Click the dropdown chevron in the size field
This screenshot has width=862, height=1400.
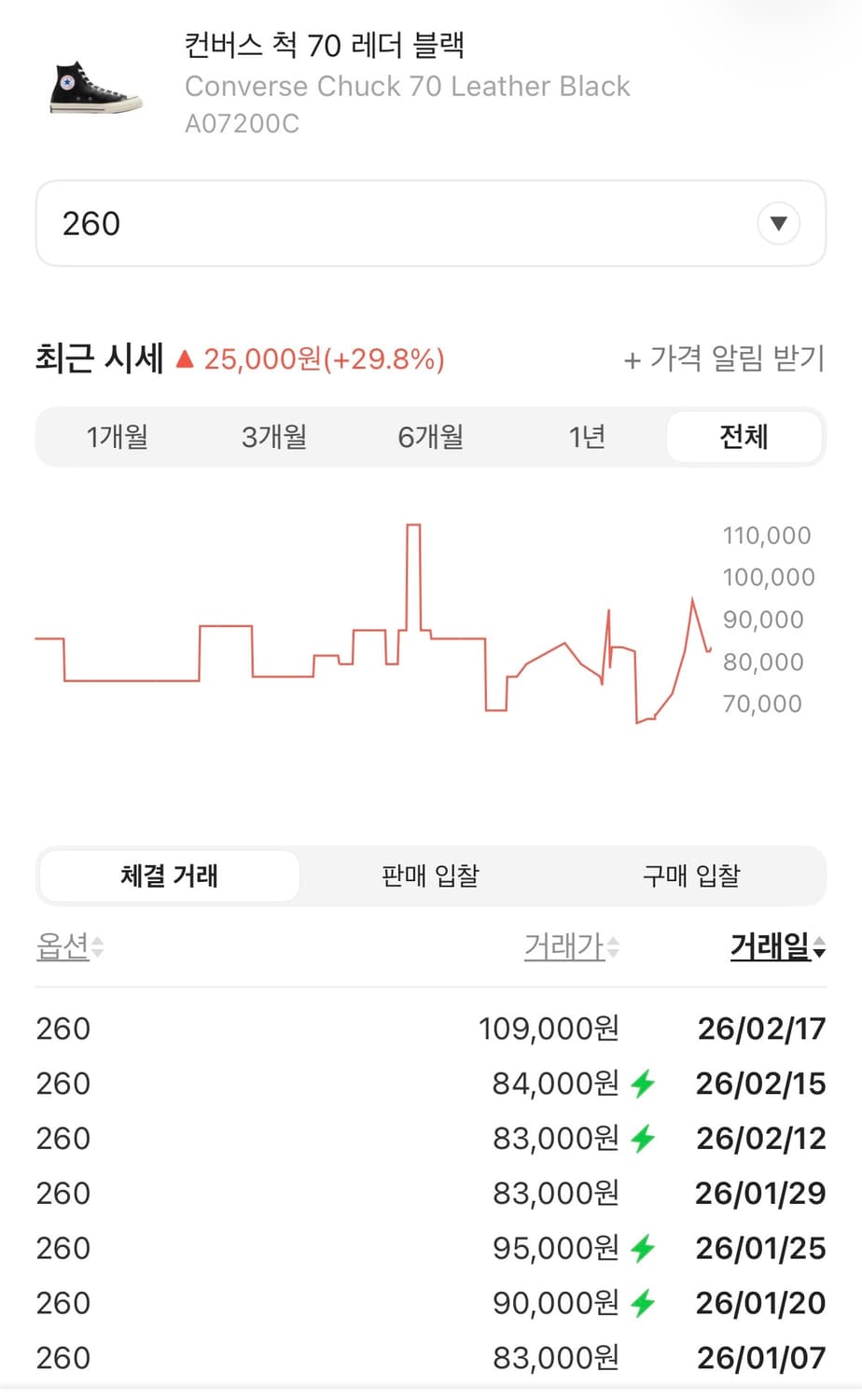coord(777,223)
